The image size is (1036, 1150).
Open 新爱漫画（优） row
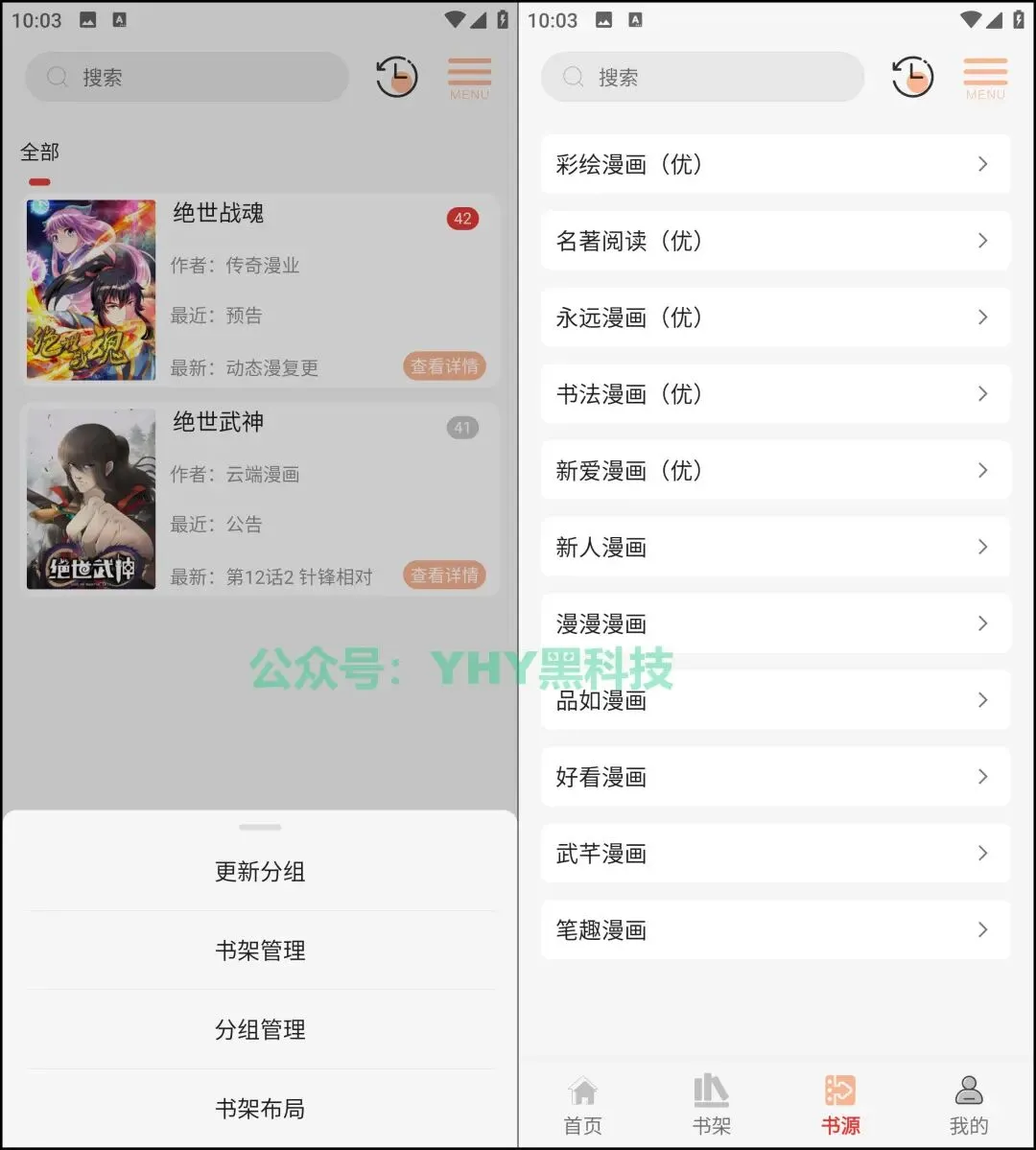tap(775, 470)
